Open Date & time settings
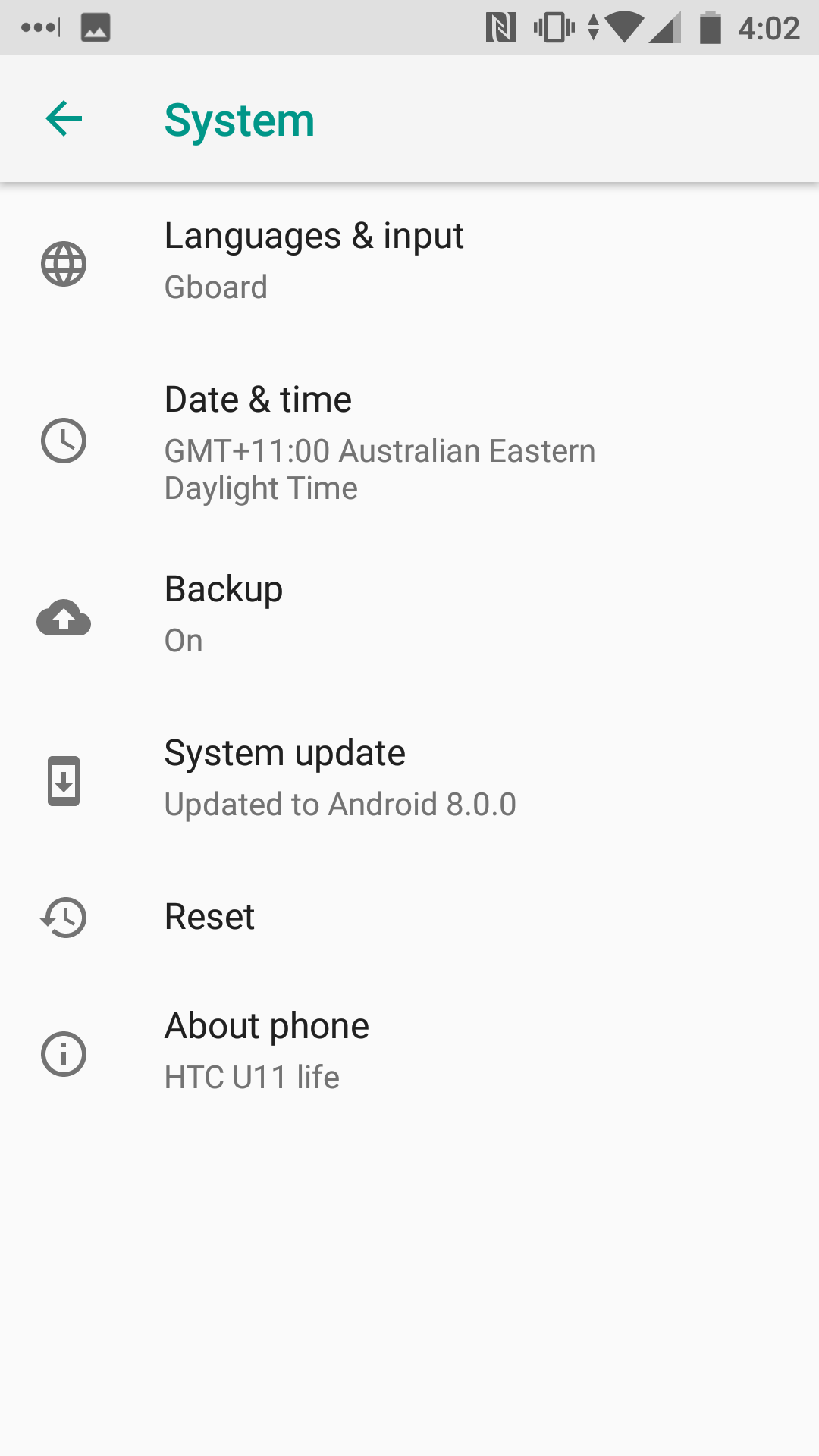This screenshot has width=819, height=1456. [409, 443]
